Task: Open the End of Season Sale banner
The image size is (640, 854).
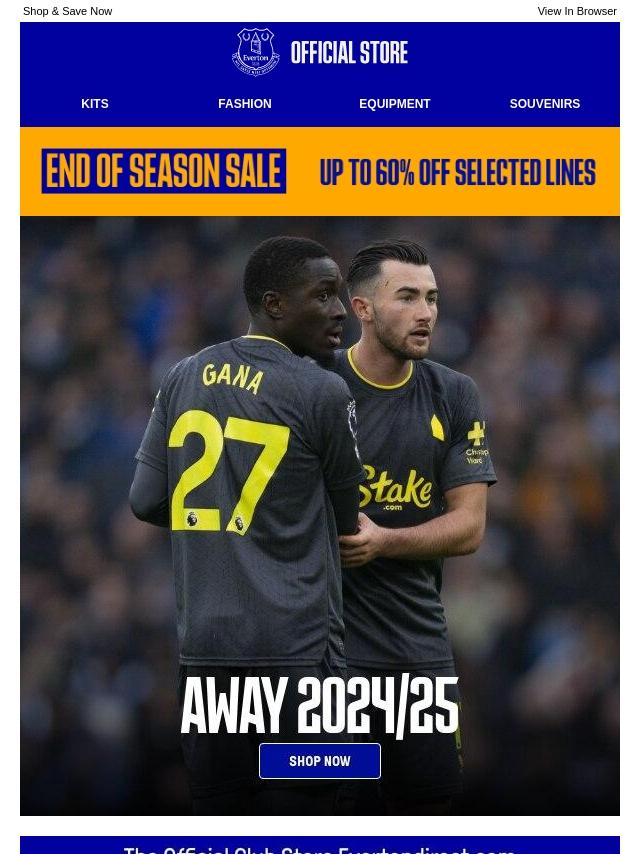Action: [320, 172]
